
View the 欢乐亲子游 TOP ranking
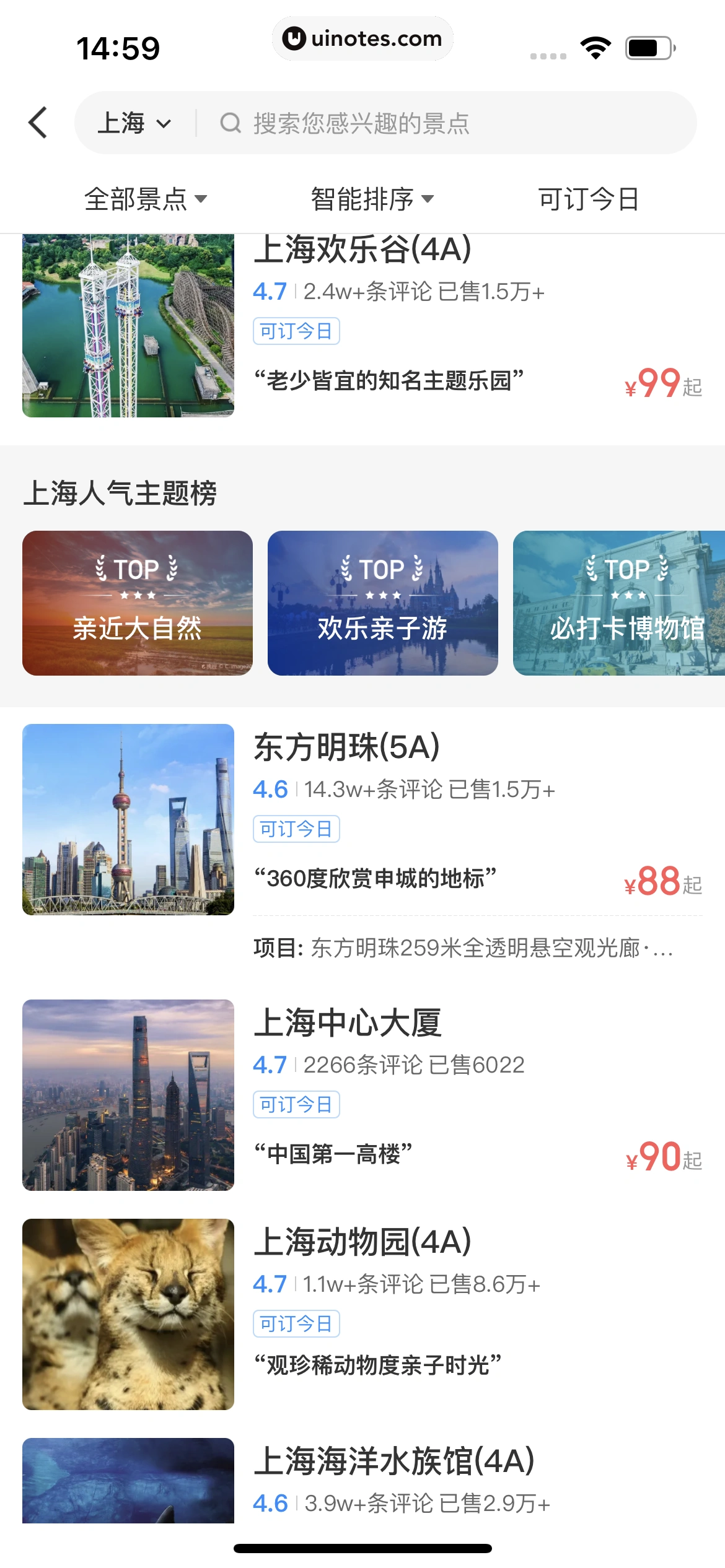pyautogui.click(x=383, y=603)
